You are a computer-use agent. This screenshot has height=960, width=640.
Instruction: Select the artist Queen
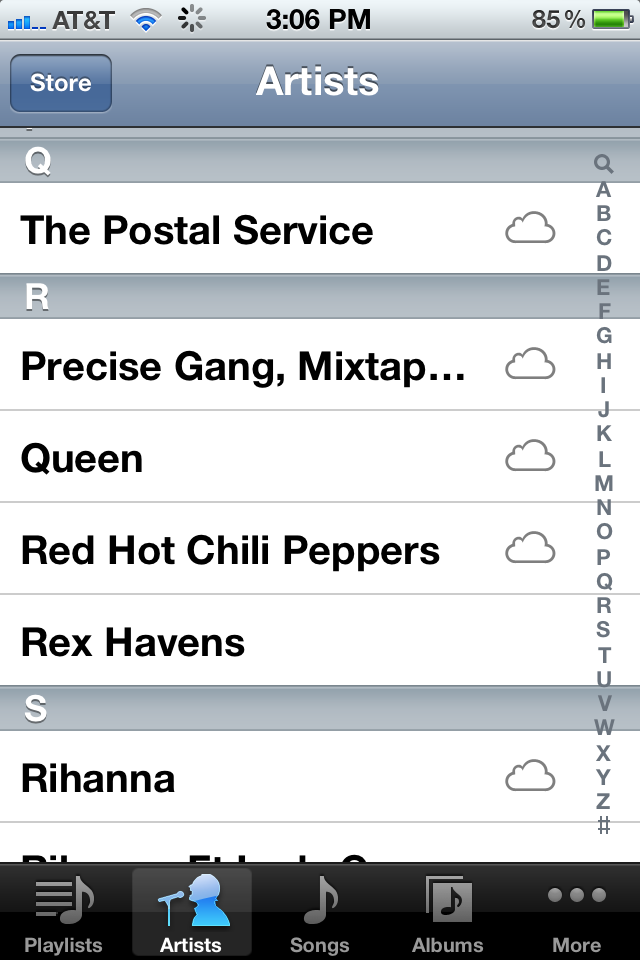tap(290, 457)
